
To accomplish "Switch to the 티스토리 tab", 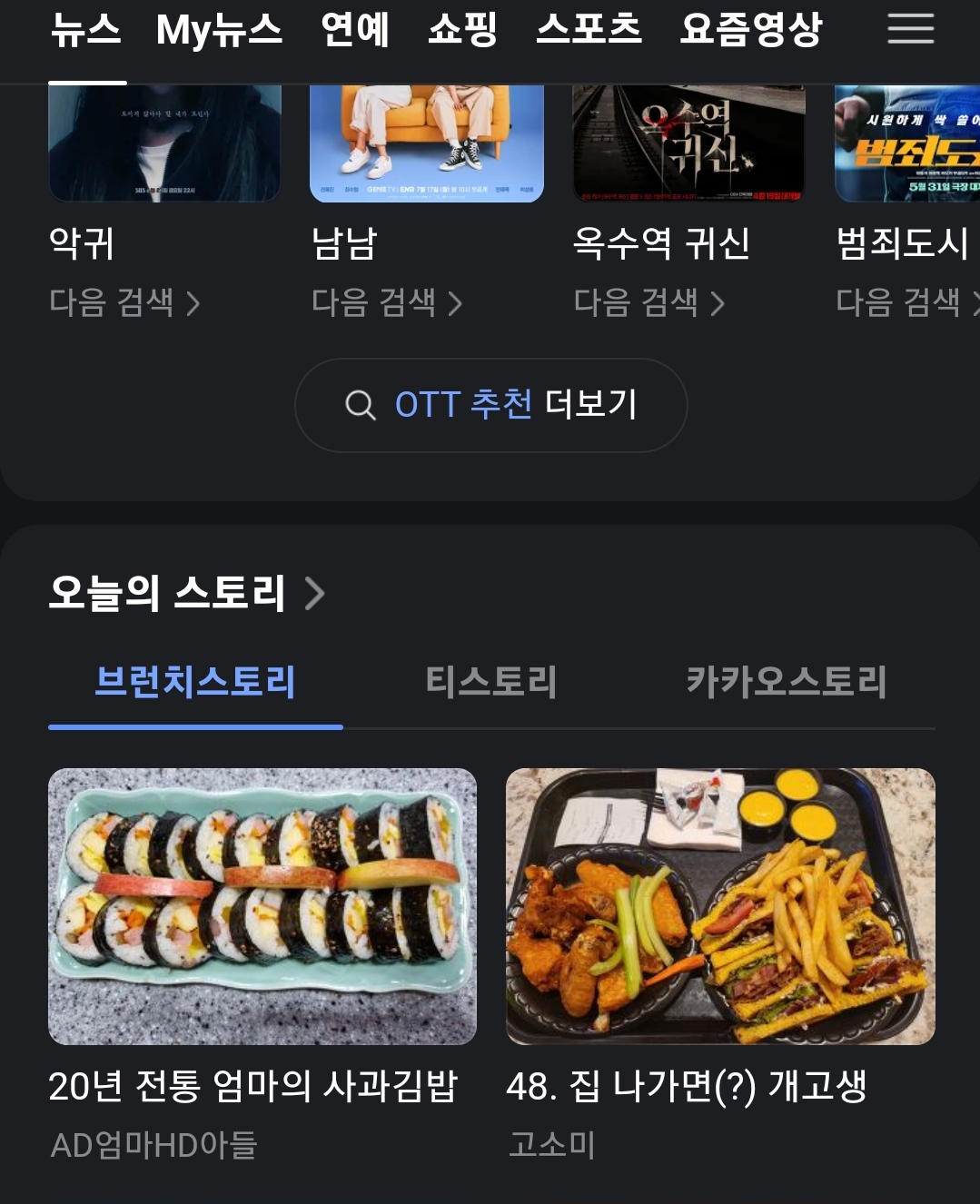I will coord(490,682).
